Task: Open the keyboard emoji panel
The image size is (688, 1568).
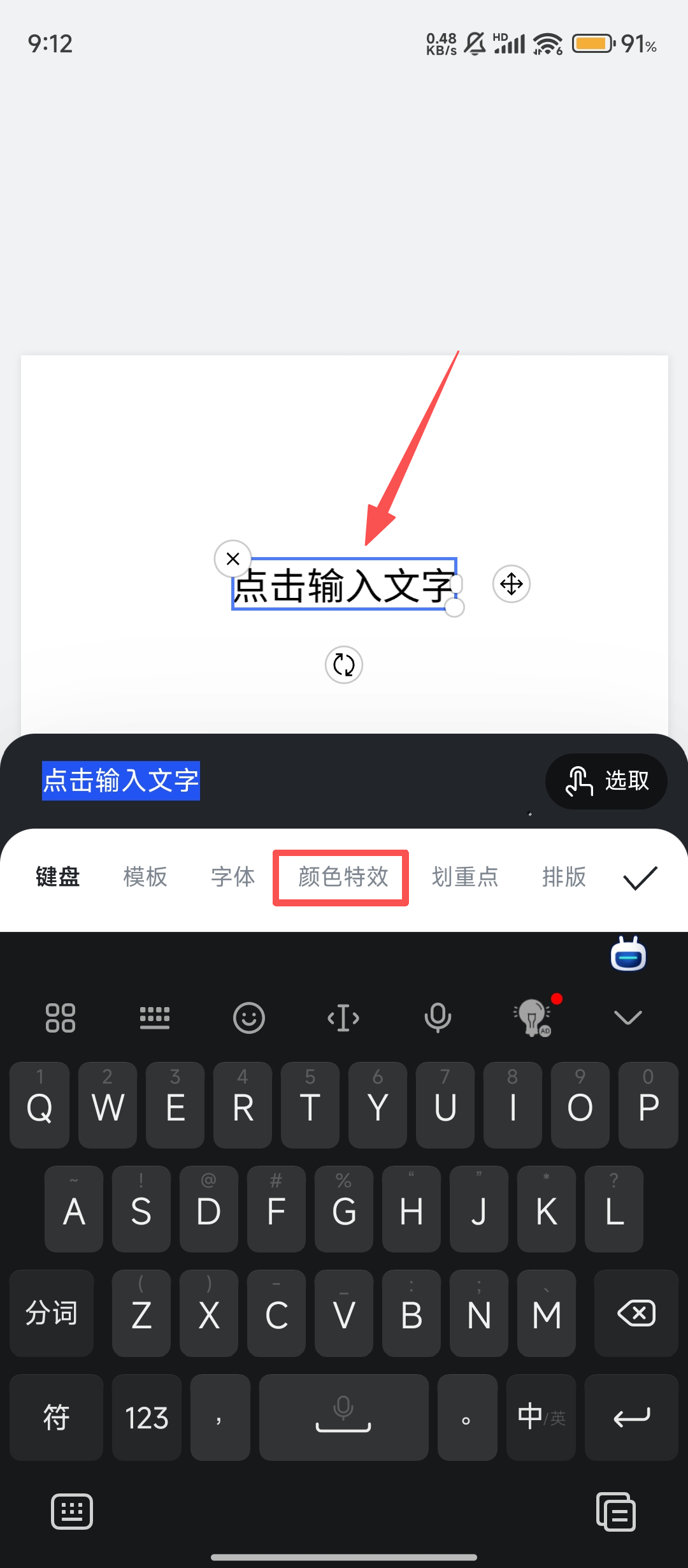Action: (249, 1017)
